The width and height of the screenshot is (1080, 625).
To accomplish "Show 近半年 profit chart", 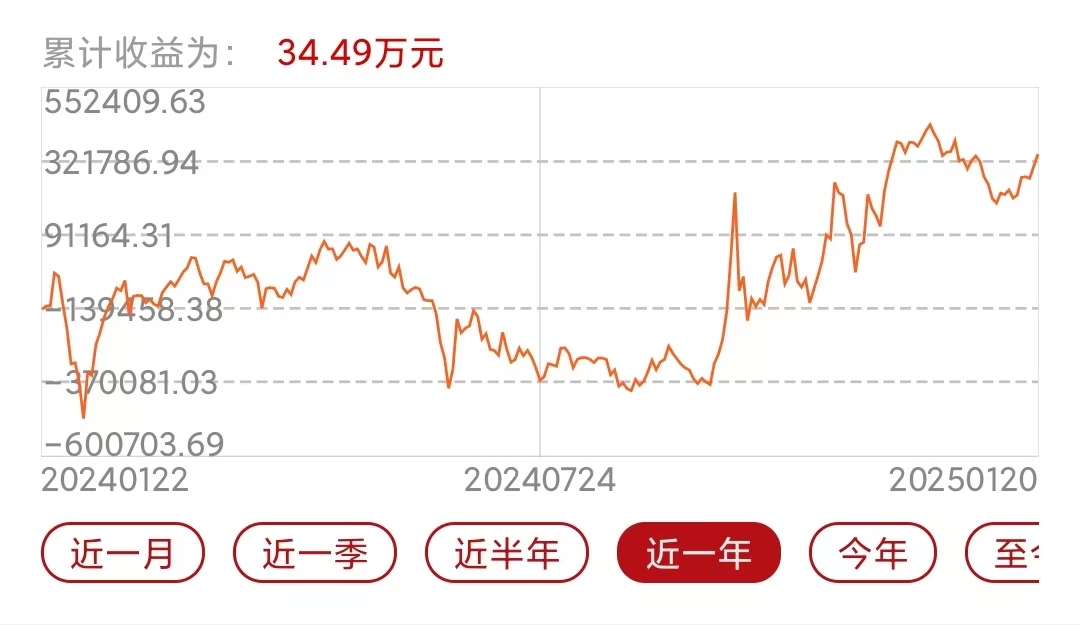I will [x=507, y=552].
